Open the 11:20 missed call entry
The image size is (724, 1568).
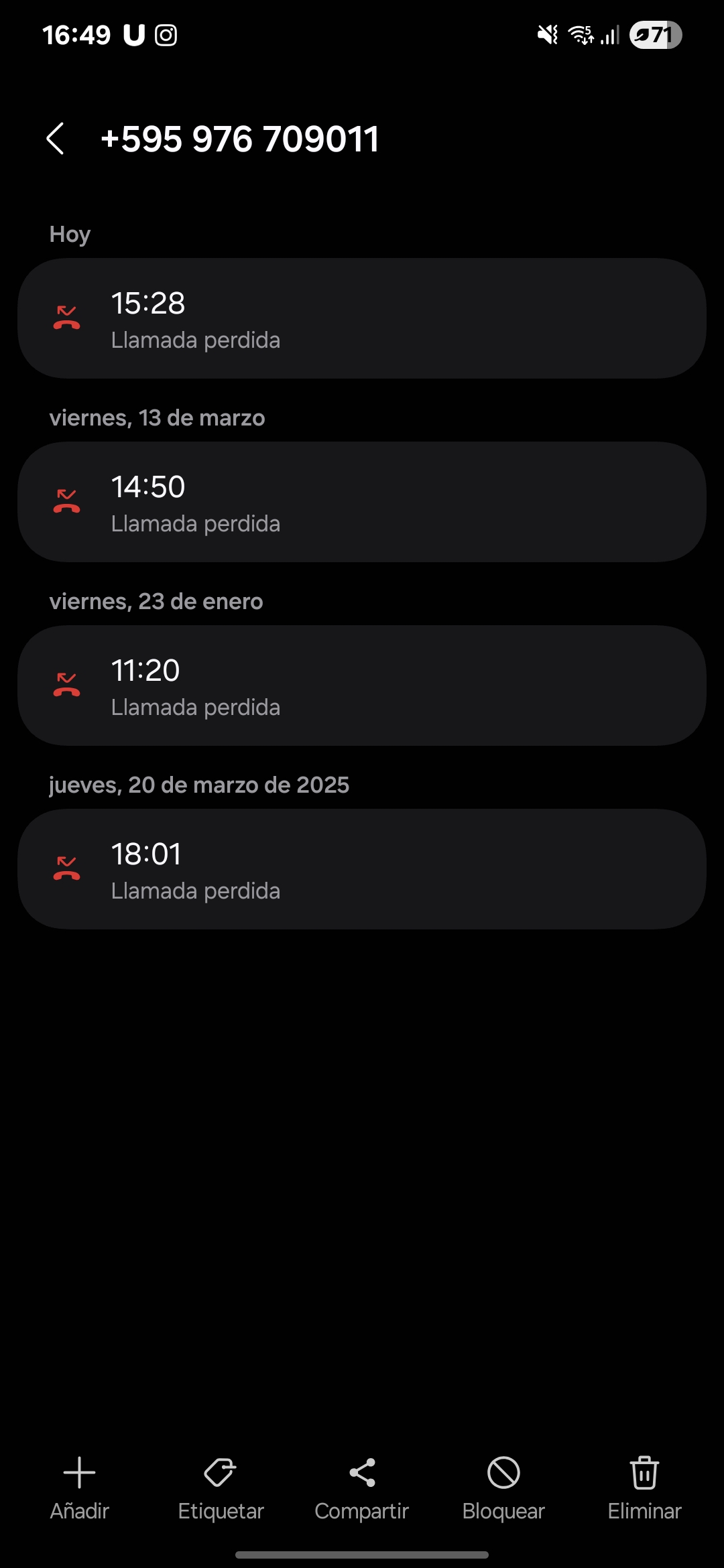[362, 686]
